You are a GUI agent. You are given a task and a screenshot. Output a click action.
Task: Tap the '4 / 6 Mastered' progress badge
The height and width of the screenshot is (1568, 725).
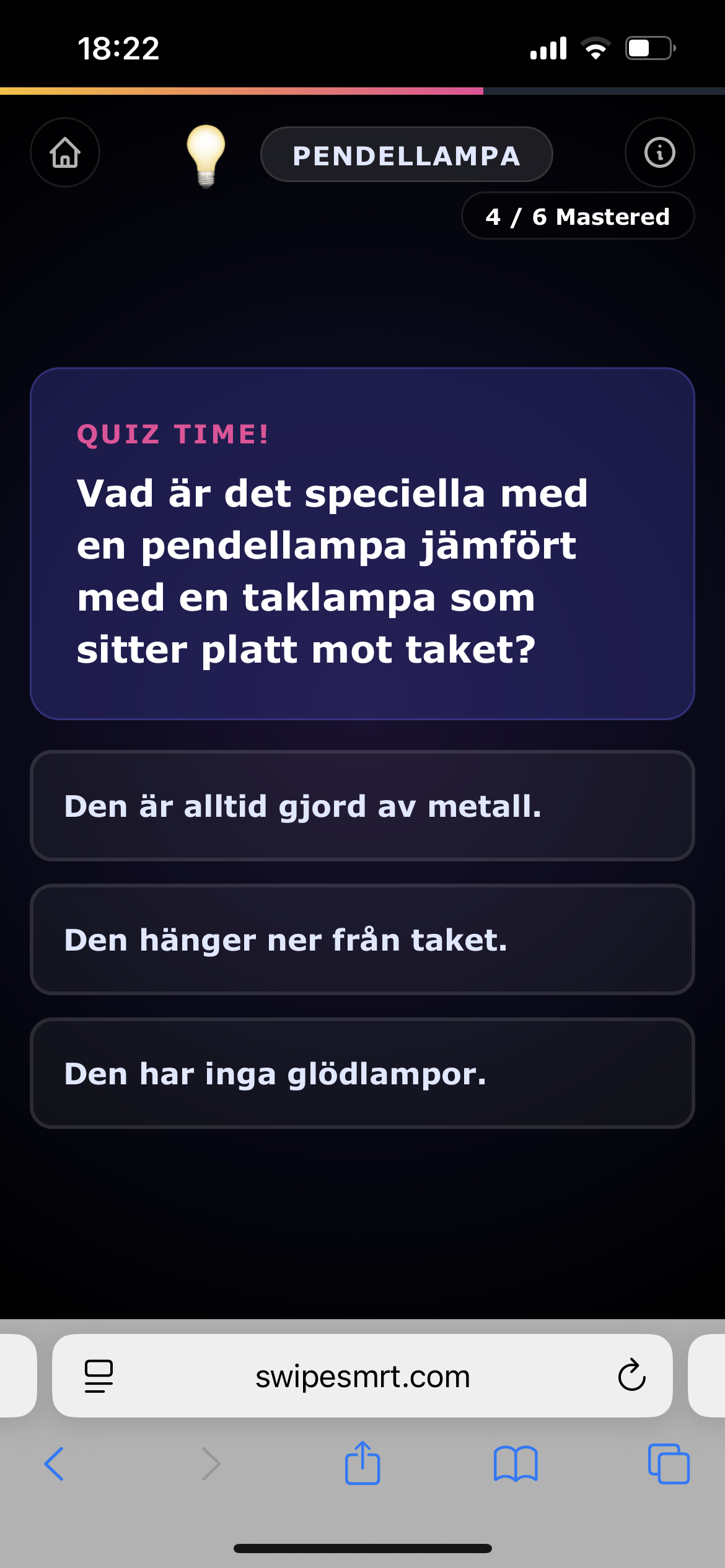(x=578, y=216)
